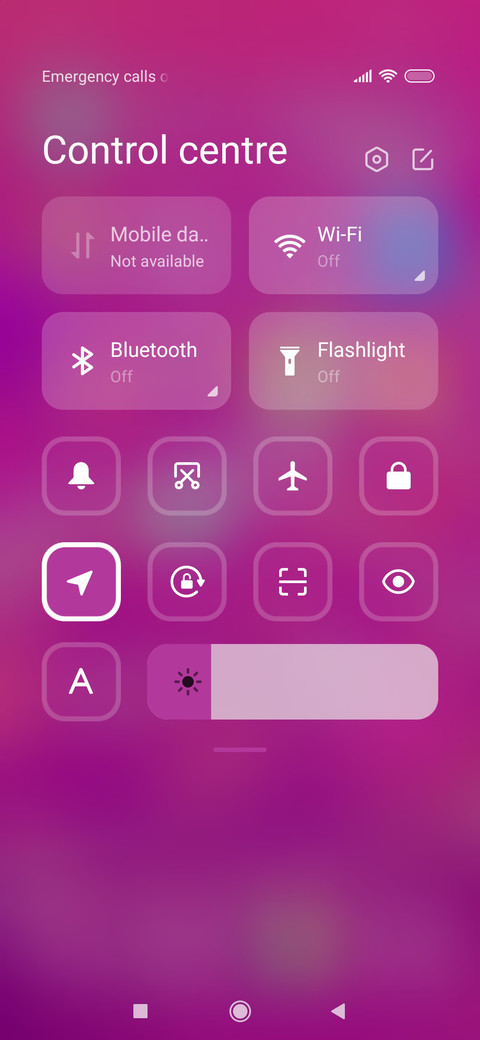Edit the control centre tiles
The width and height of the screenshot is (480, 1040).
(x=423, y=160)
